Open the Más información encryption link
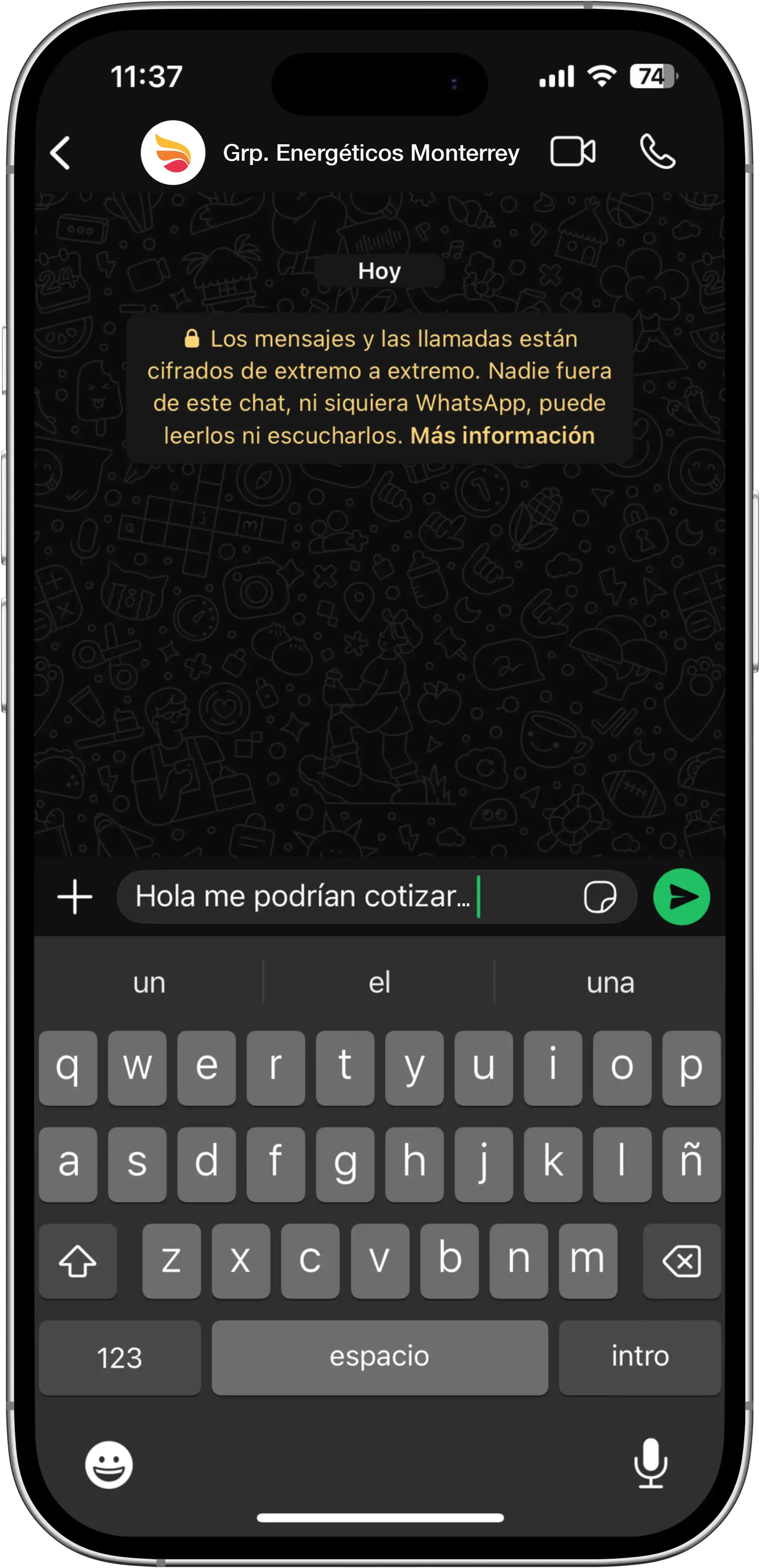760x1568 pixels. (x=502, y=436)
